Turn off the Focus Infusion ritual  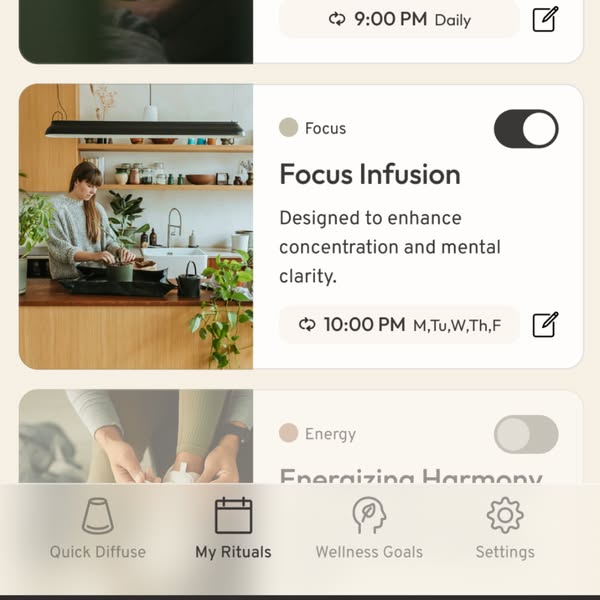(526, 129)
